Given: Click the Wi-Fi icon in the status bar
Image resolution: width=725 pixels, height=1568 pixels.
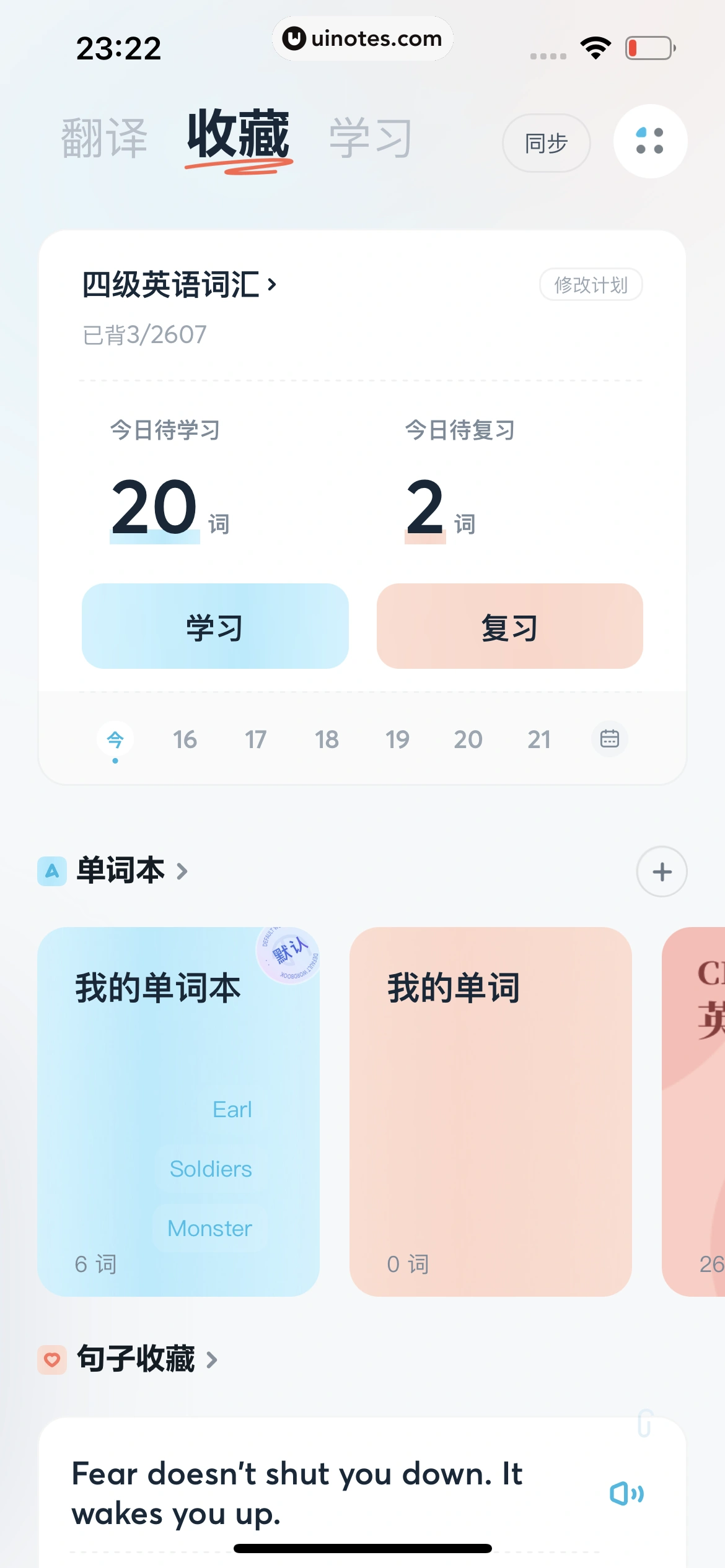Looking at the screenshot, I should point(594,47).
